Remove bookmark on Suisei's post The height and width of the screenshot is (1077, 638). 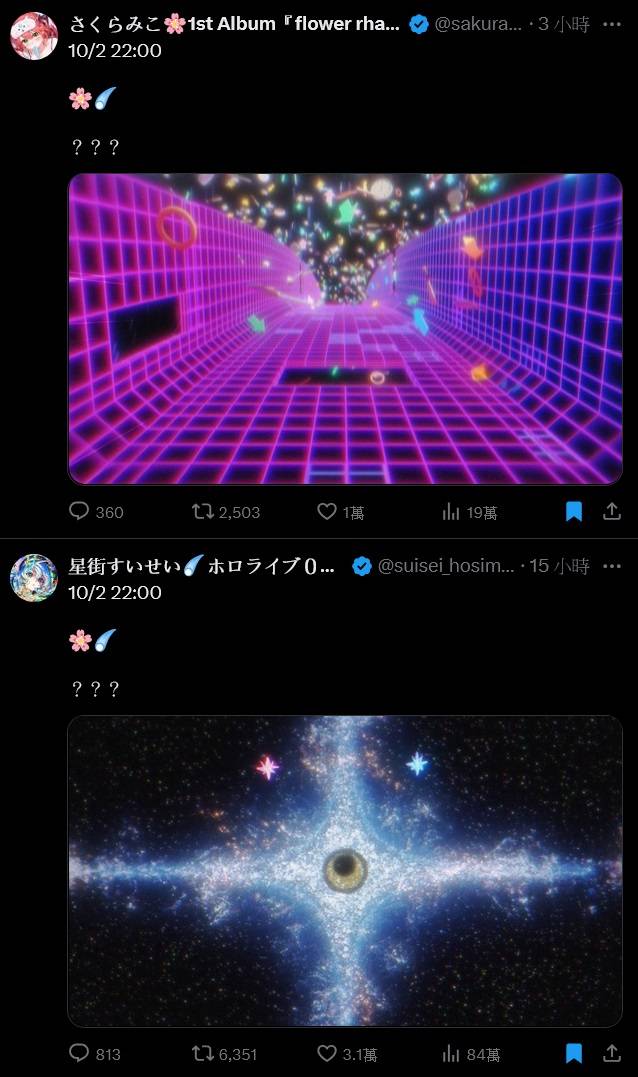pyautogui.click(x=574, y=1053)
